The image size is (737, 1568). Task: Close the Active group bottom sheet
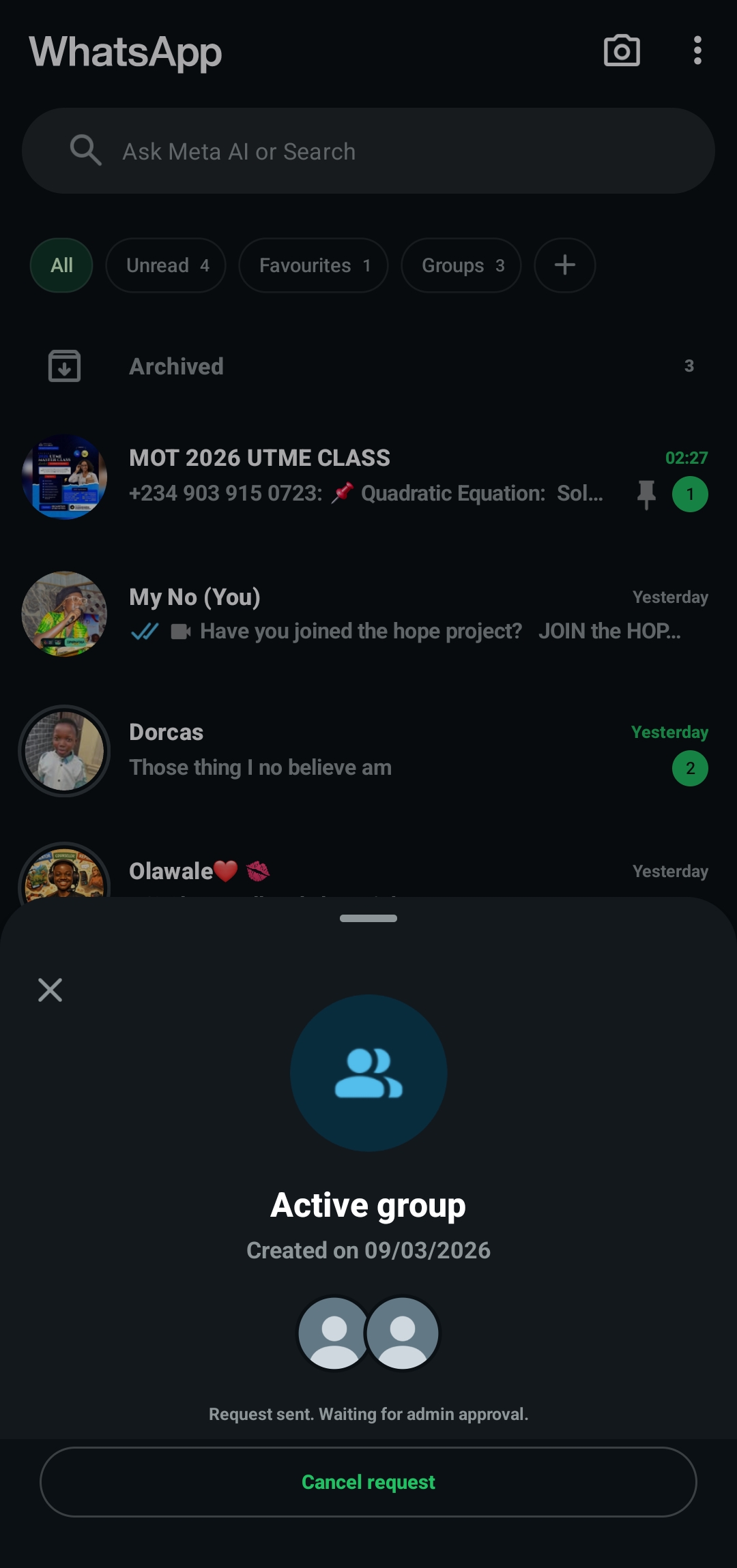tap(50, 990)
